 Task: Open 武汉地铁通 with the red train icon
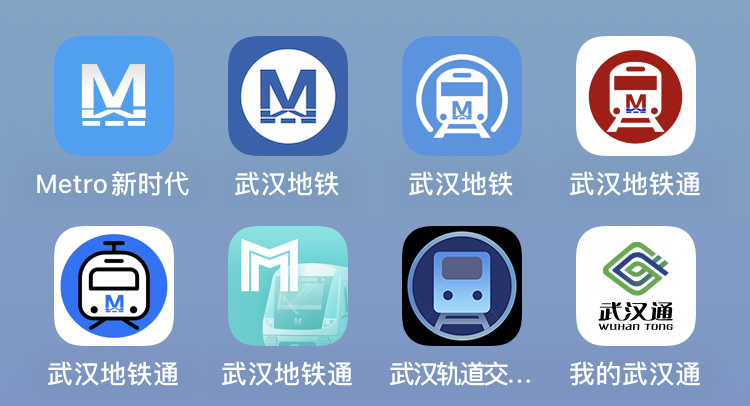pyautogui.click(x=635, y=96)
